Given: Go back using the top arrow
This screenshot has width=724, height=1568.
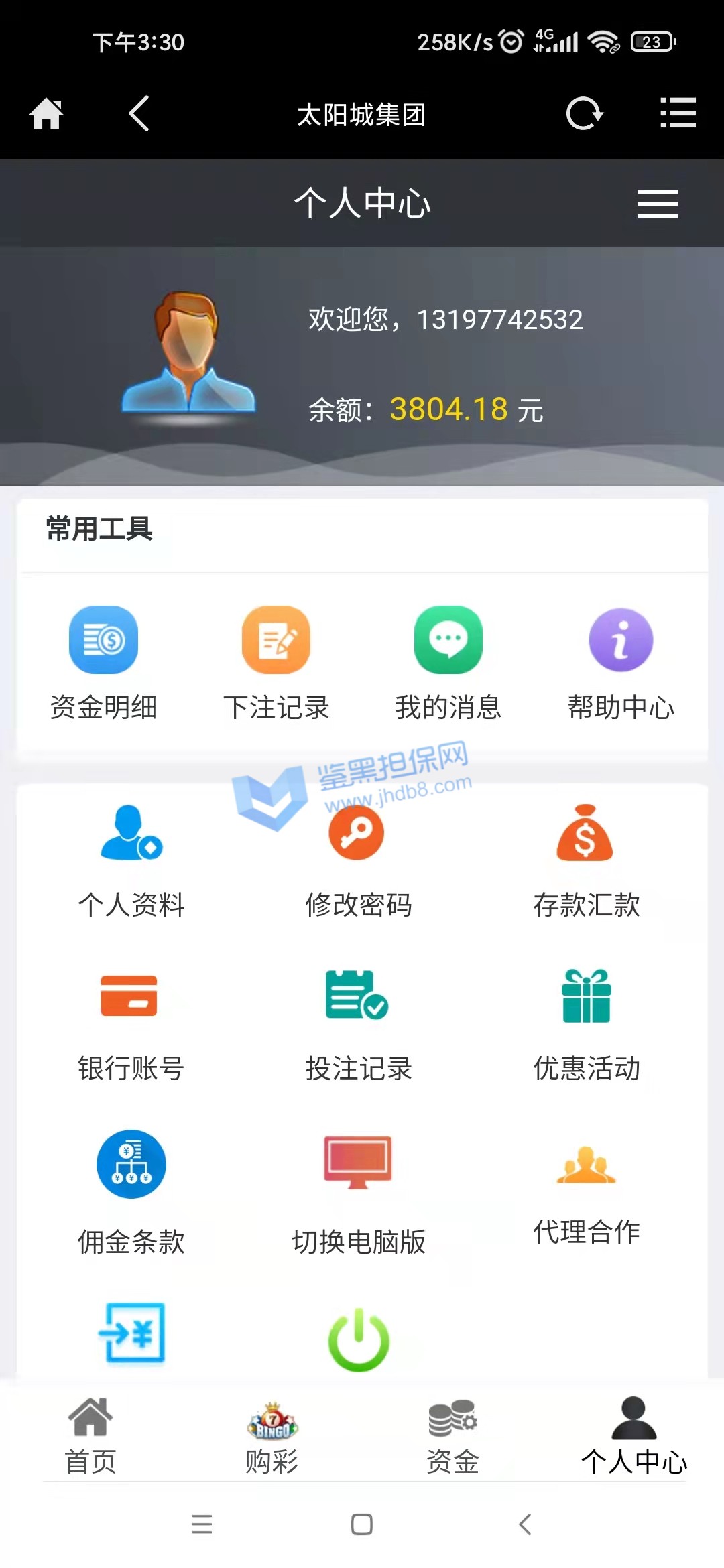Looking at the screenshot, I should click(x=139, y=113).
